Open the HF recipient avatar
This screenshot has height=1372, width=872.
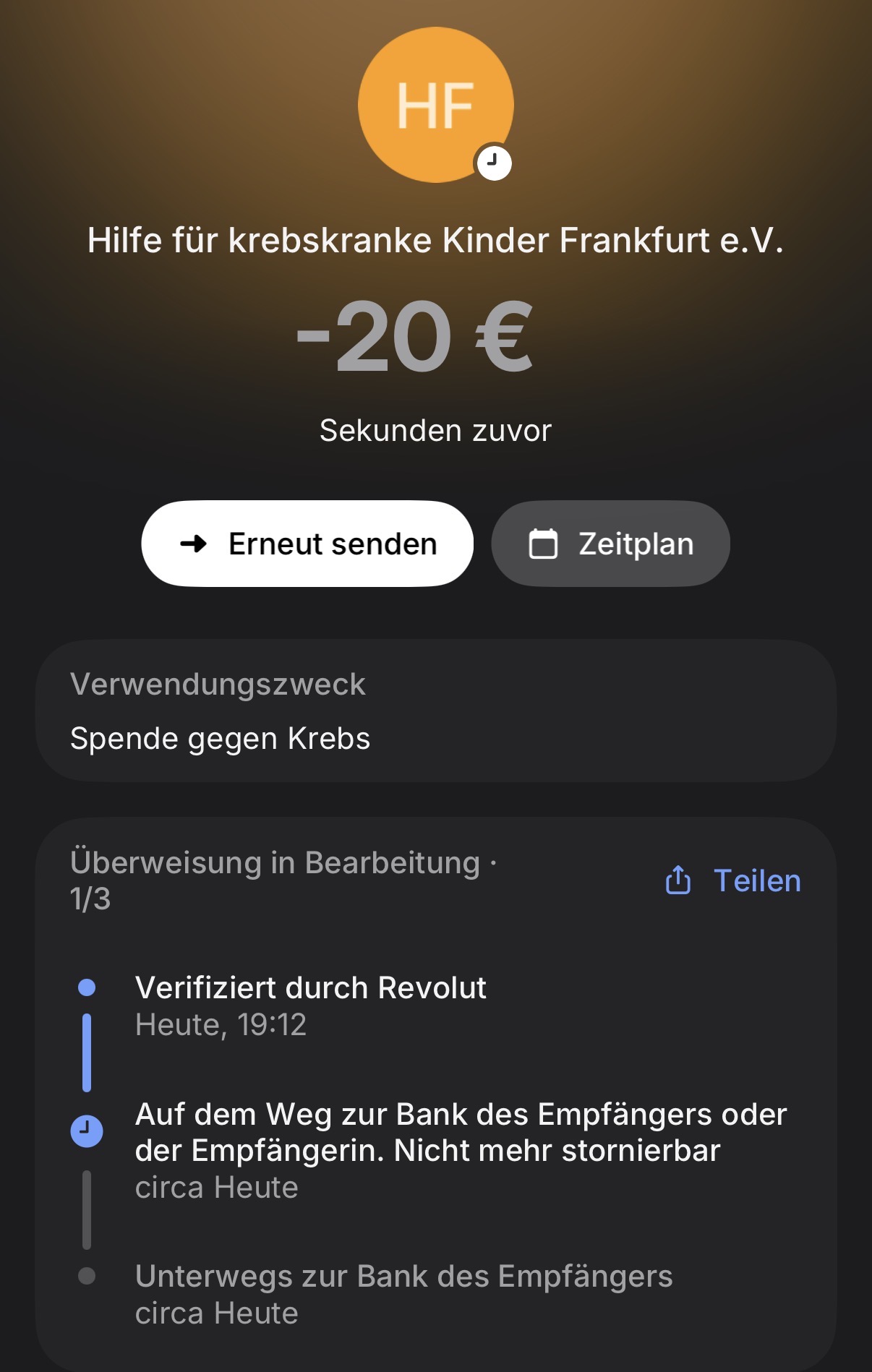435,106
